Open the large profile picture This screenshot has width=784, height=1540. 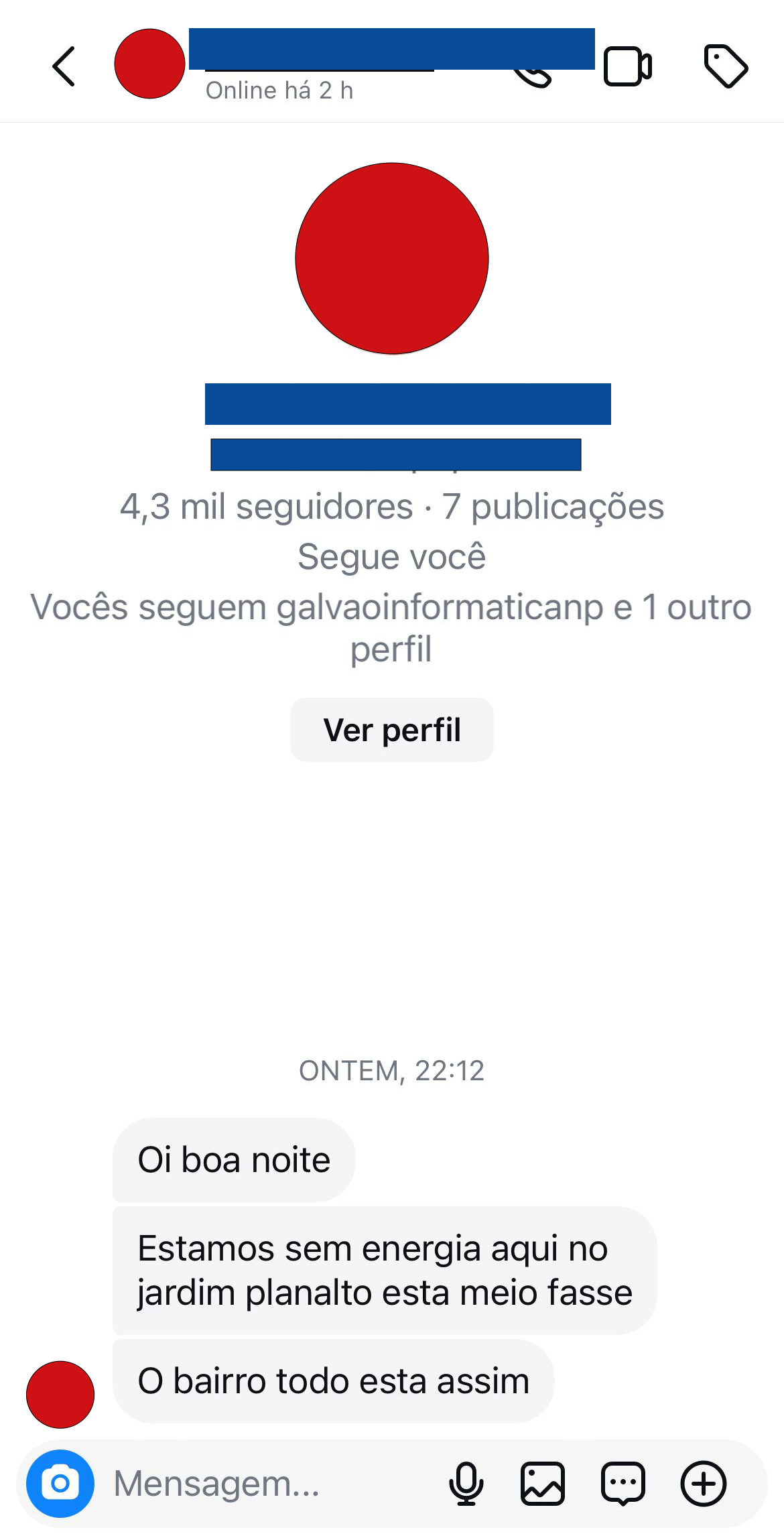(x=392, y=258)
